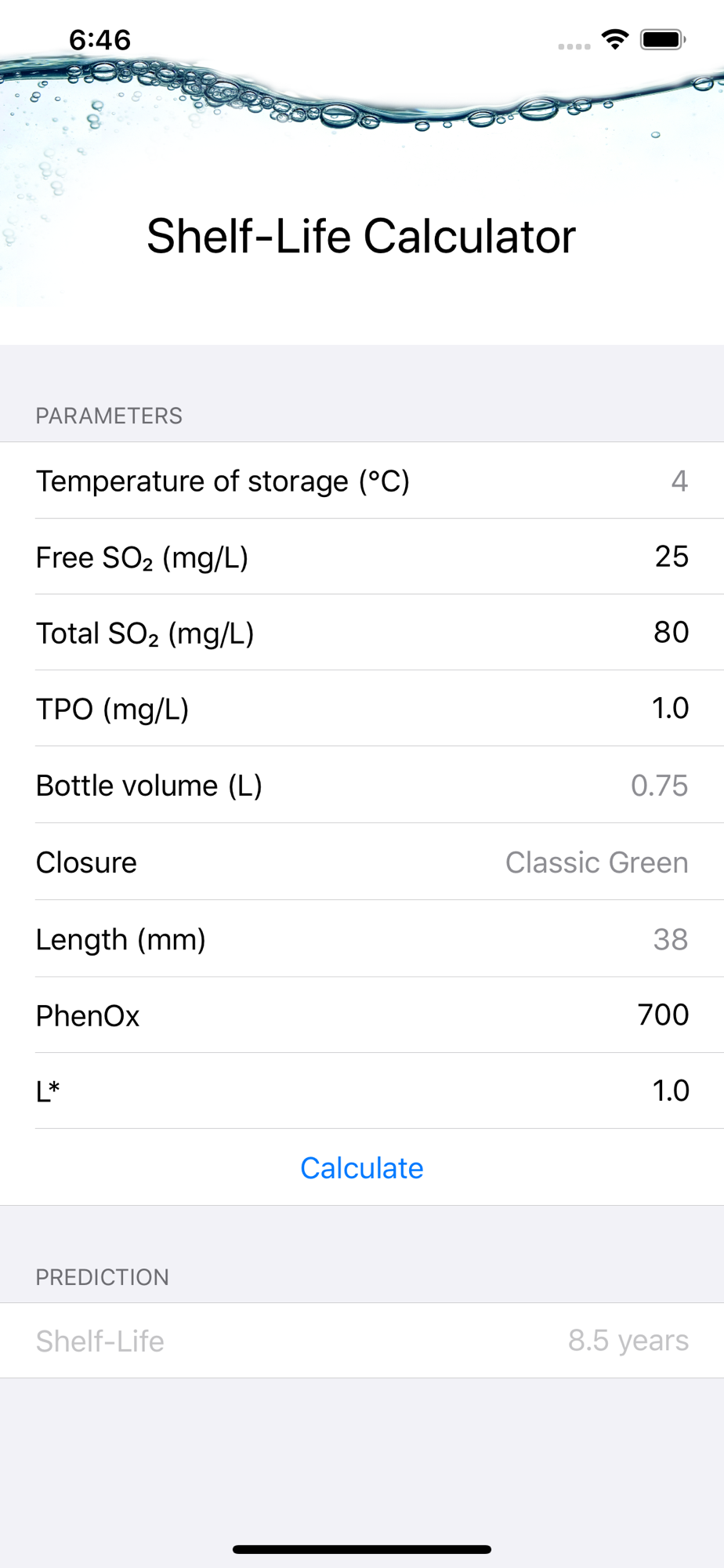The width and height of the screenshot is (724, 1568).
Task: Select the Length (mm) row
Action: pyautogui.click(x=362, y=938)
